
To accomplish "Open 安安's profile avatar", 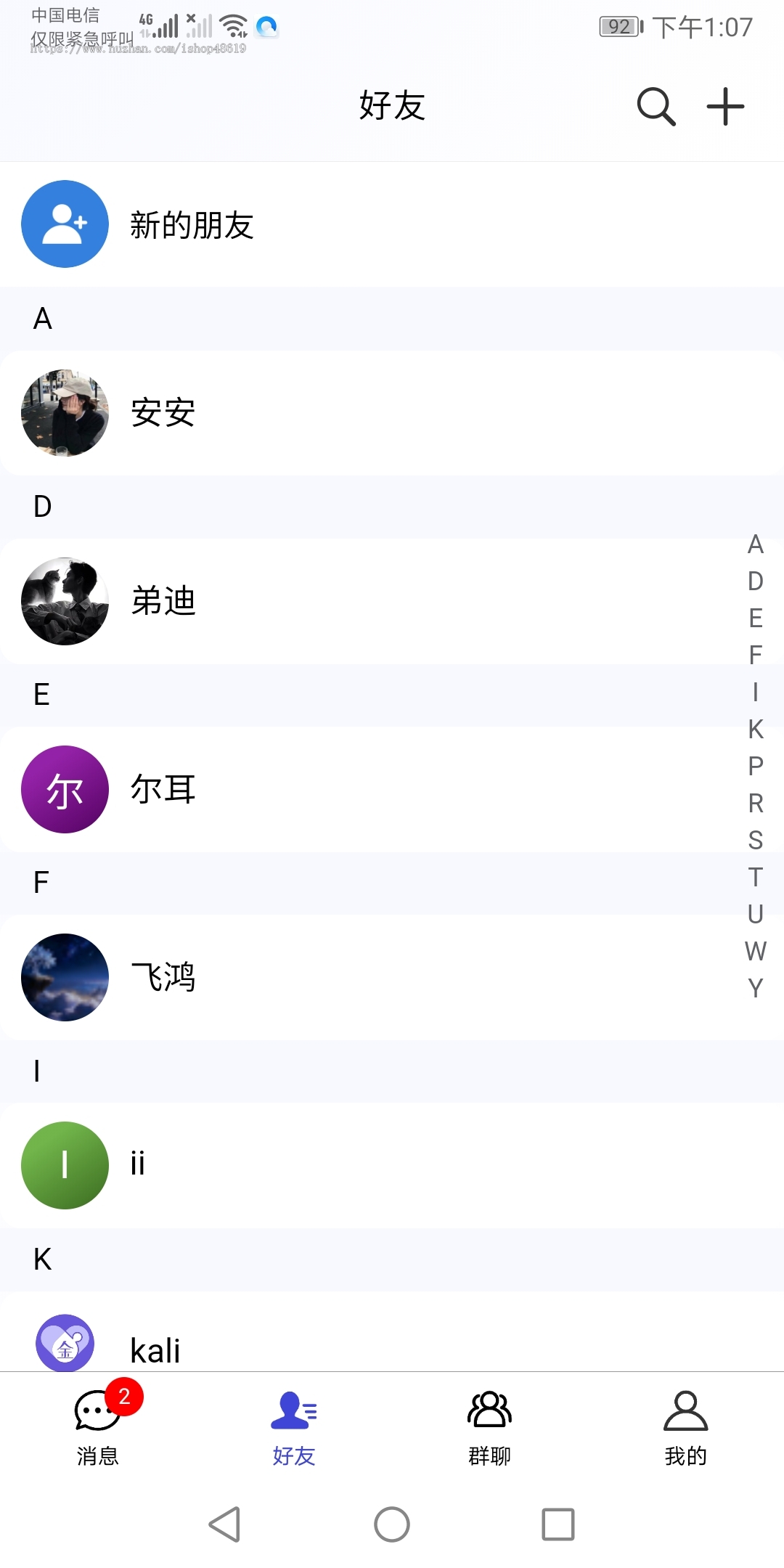I will pos(65,412).
